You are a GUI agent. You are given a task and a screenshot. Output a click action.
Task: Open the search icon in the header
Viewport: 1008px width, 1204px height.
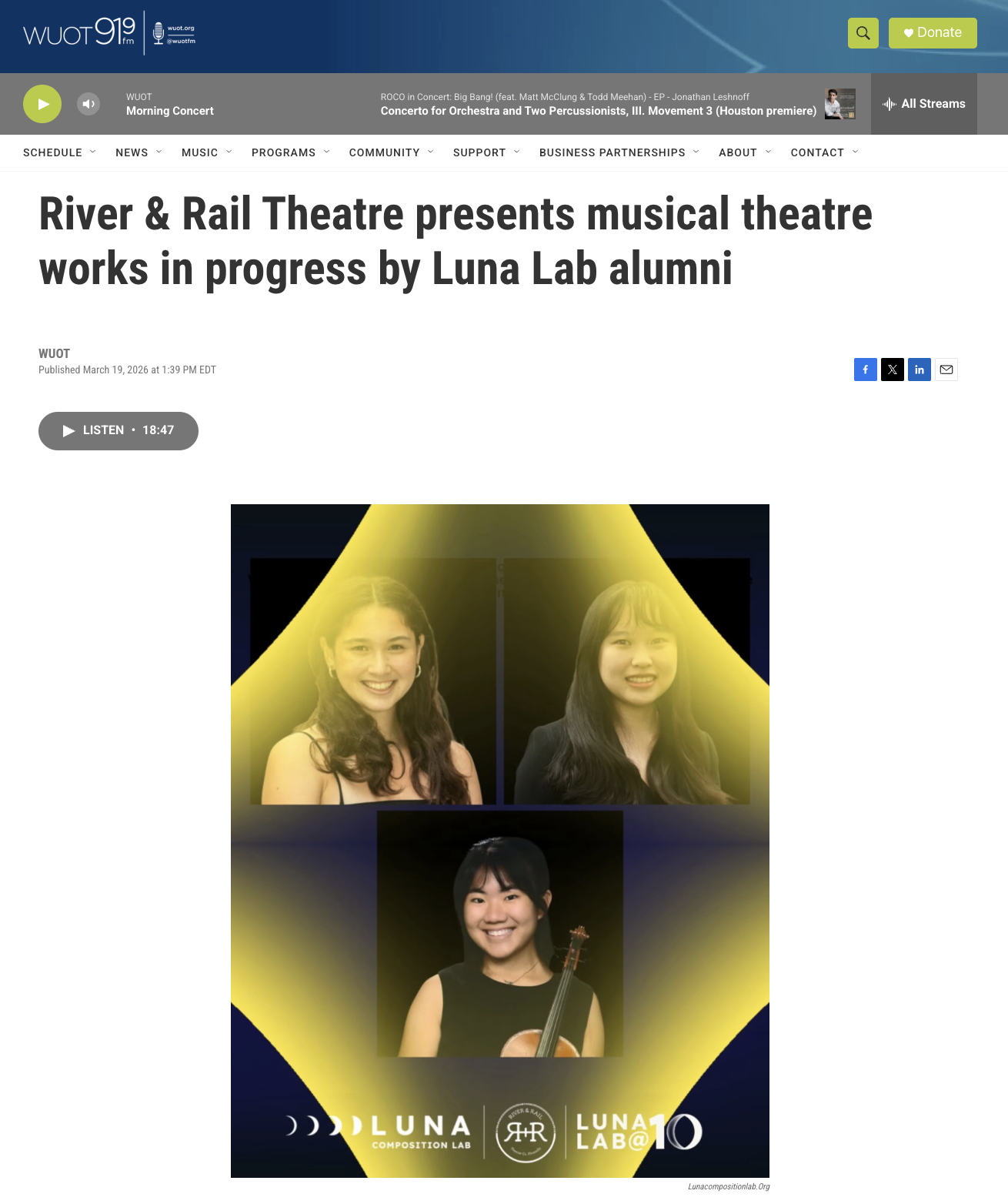point(863,33)
